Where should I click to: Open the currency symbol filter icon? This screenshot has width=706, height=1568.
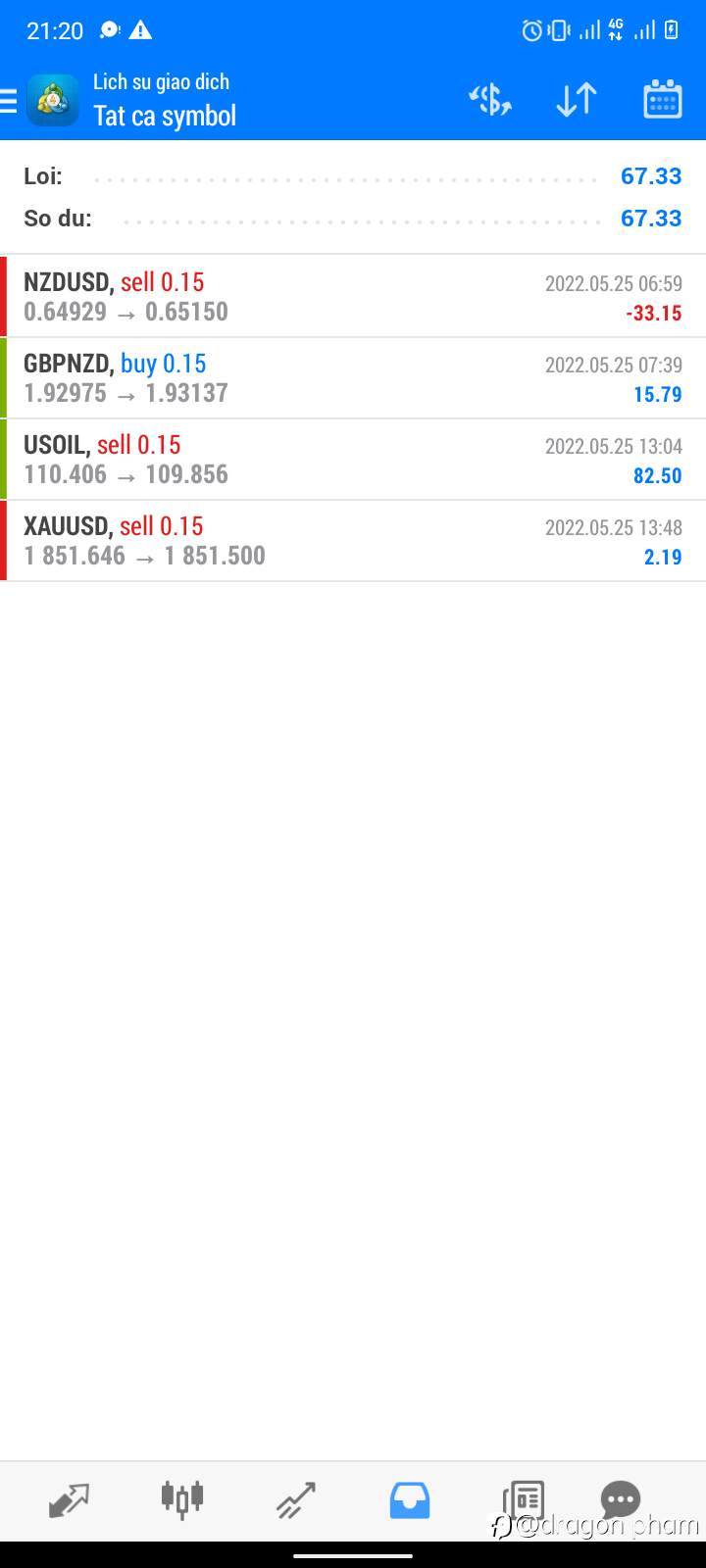click(x=490, y=99)
